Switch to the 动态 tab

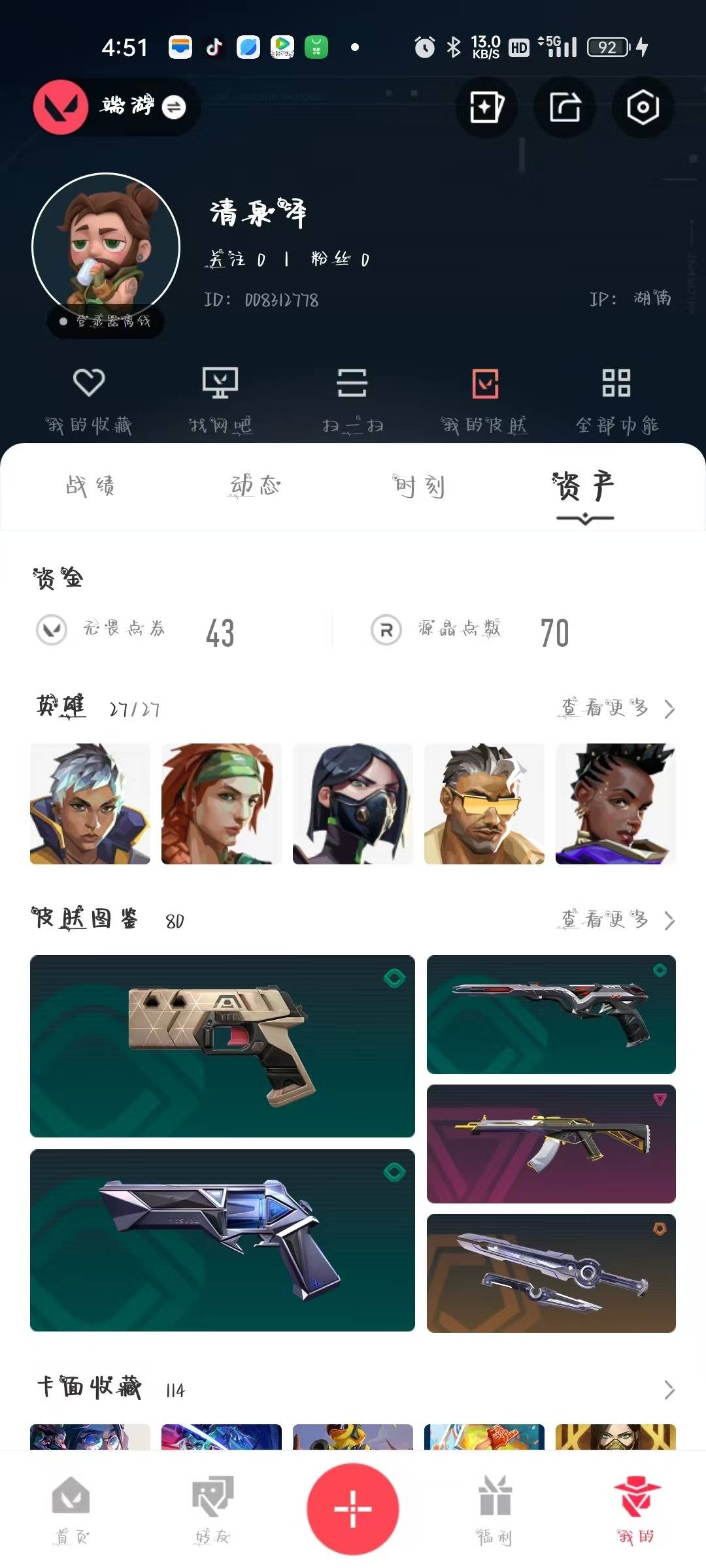pyautogui.click(x=255, y=486)
